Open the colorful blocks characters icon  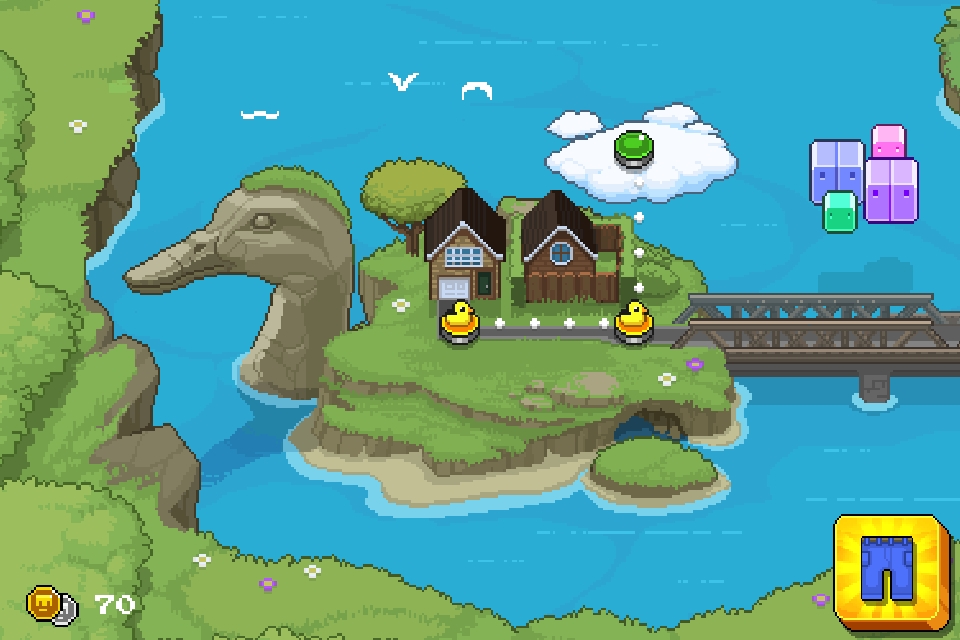click(x=865, y=178)
